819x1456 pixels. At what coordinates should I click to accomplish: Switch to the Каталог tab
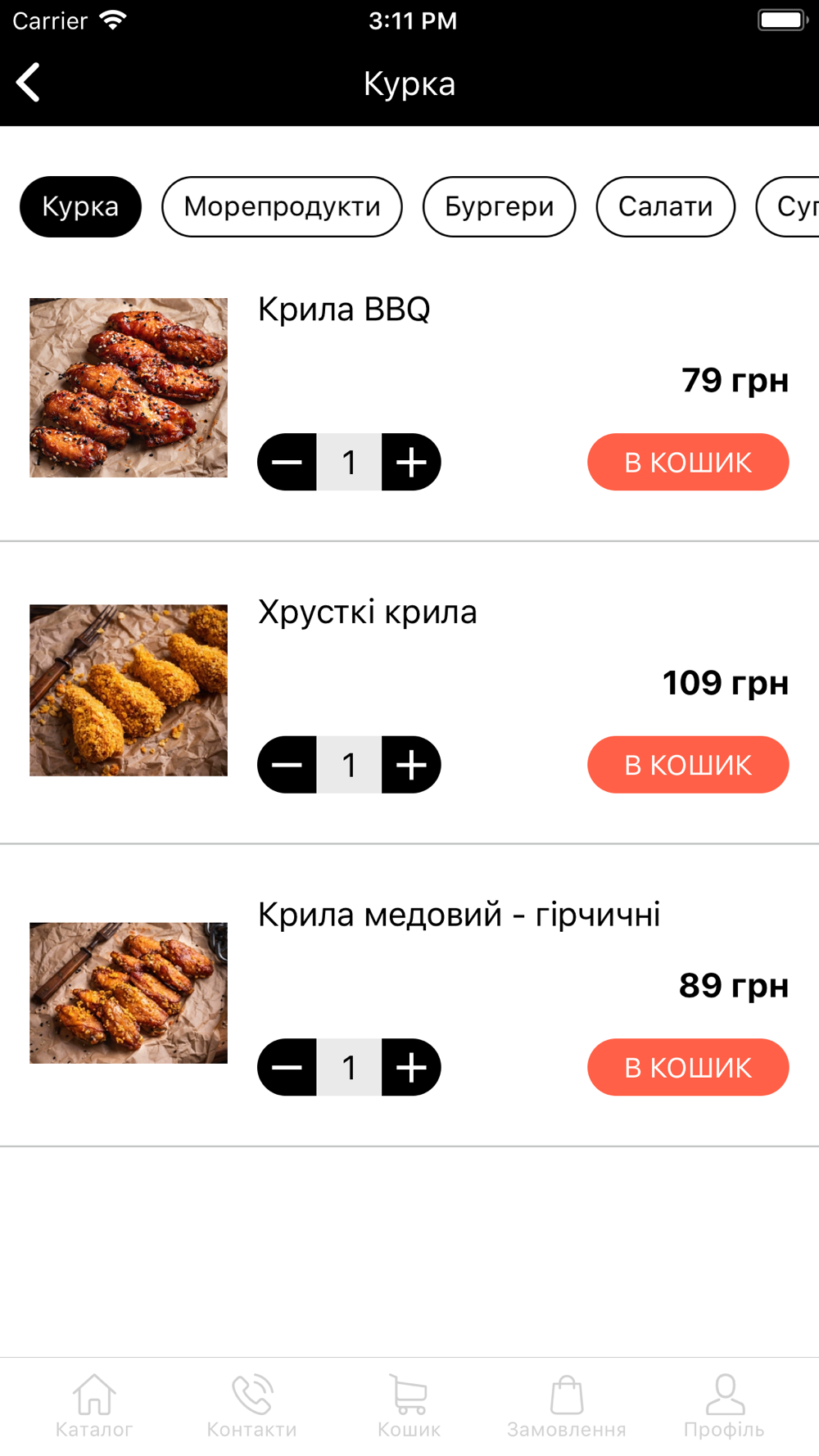94,1406
